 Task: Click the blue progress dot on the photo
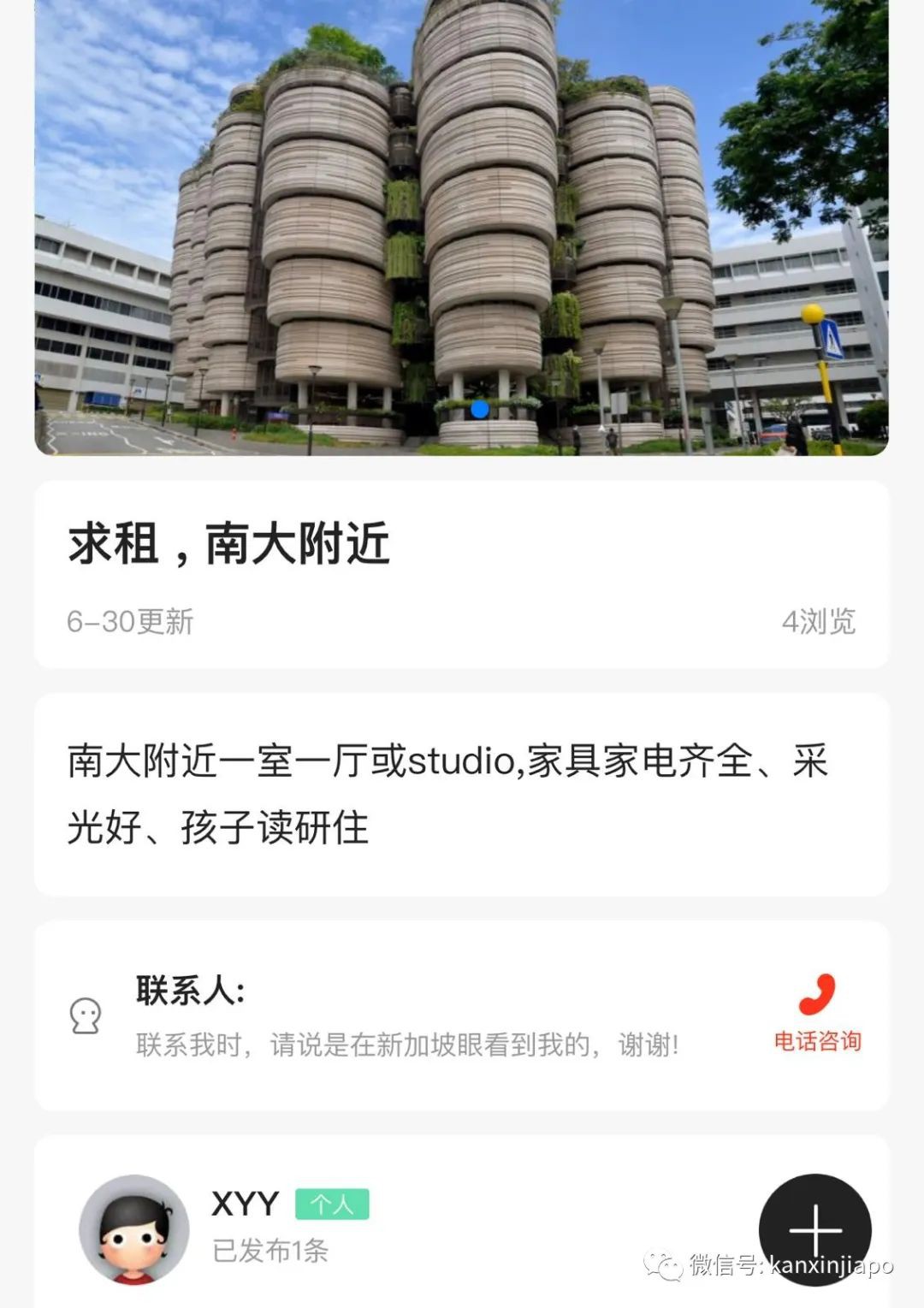click(x=479, y=410)
